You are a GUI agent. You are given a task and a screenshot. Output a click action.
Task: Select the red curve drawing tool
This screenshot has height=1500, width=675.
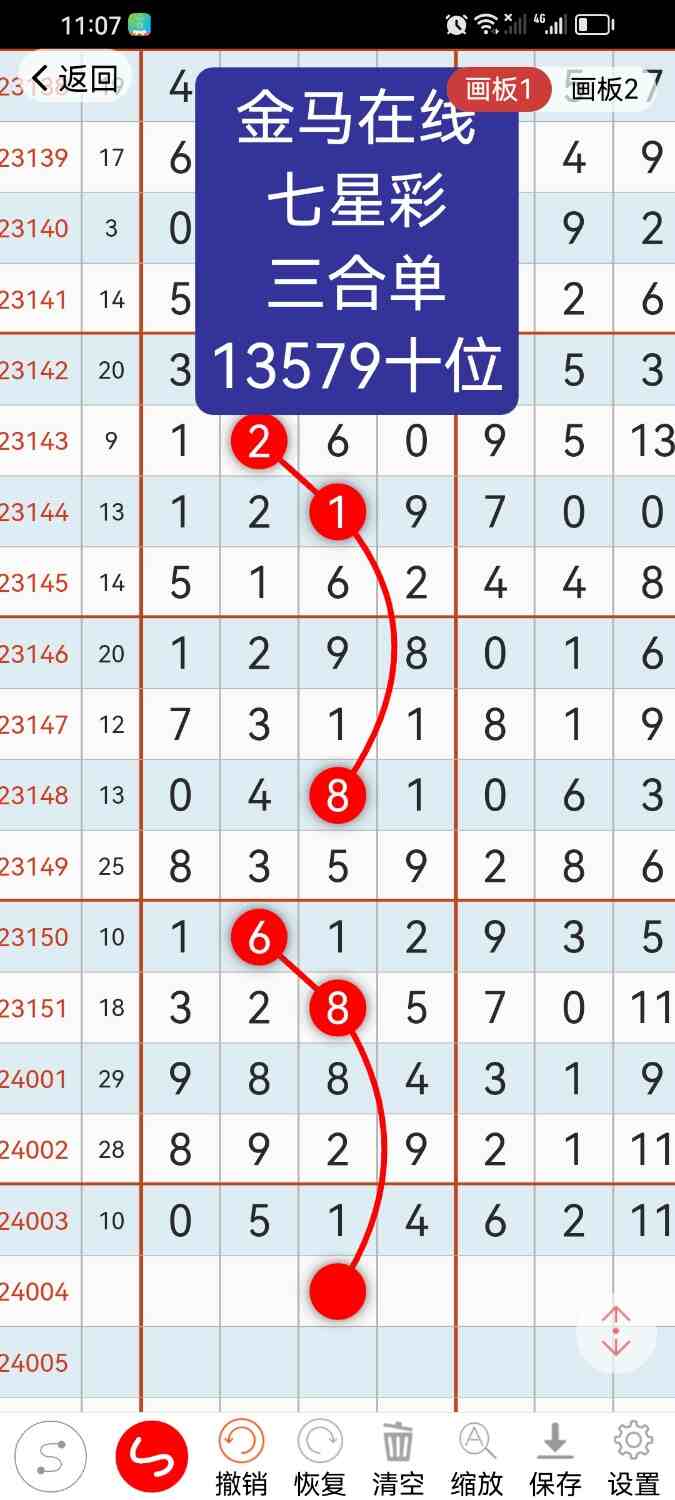click(153, 1456)
